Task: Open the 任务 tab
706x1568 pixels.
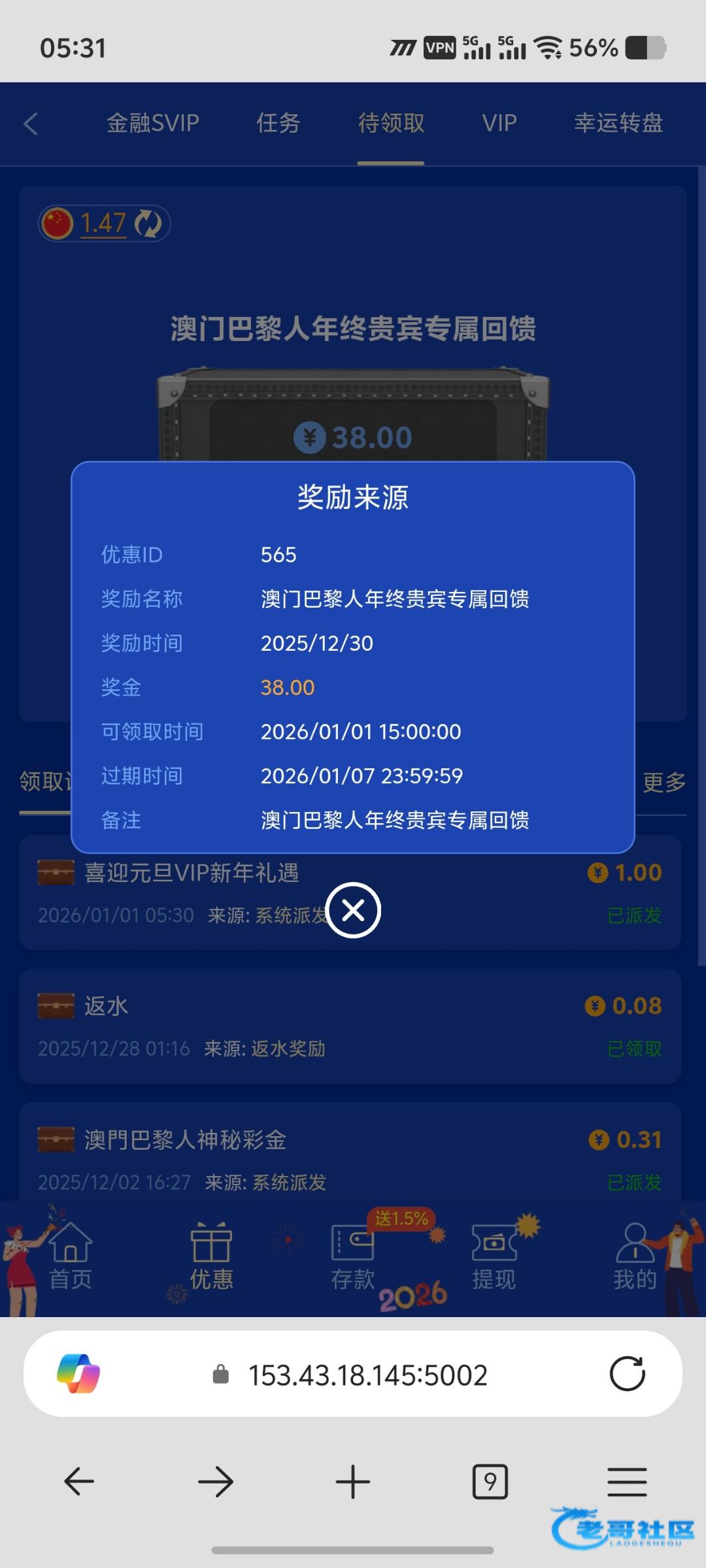Action: coord(278,123)
